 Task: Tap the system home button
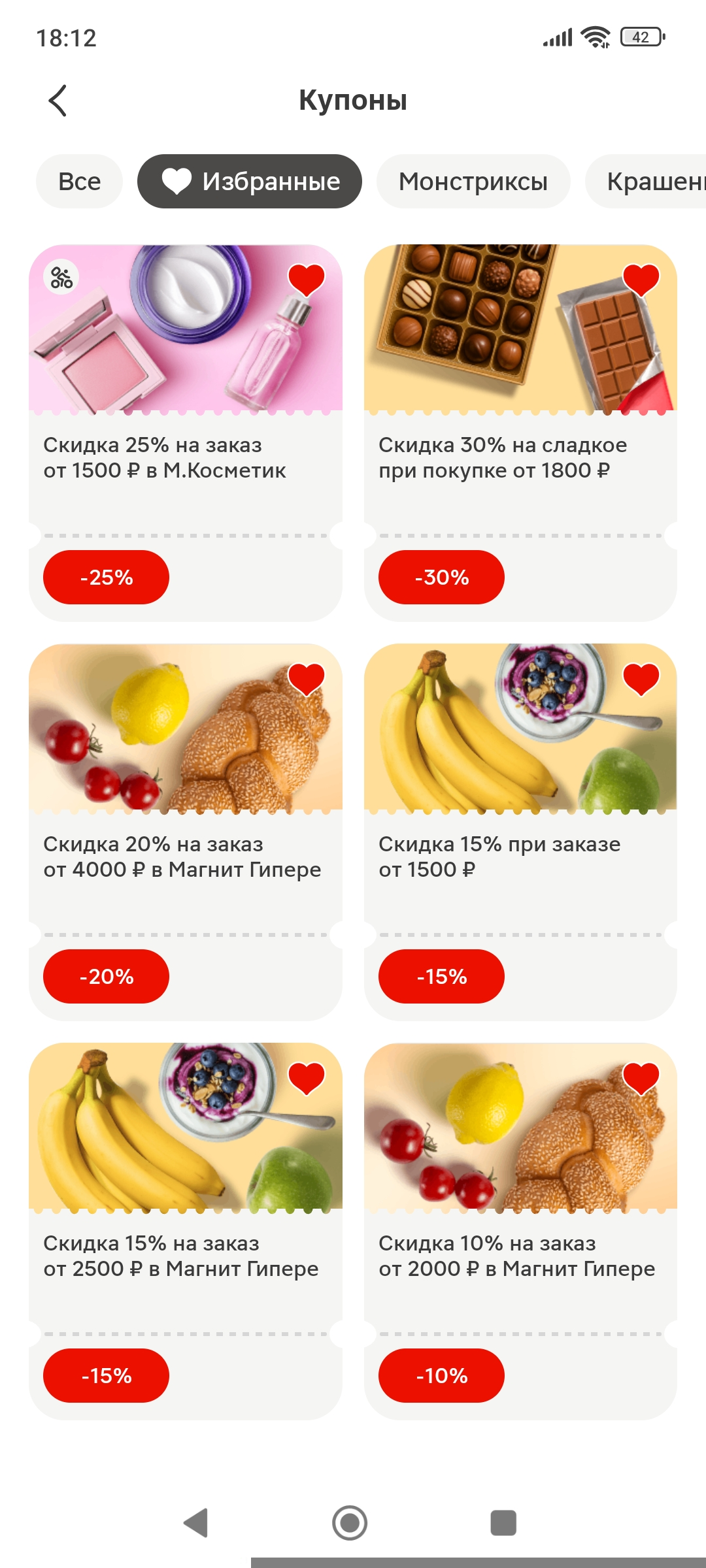(x=350, y=1523)
